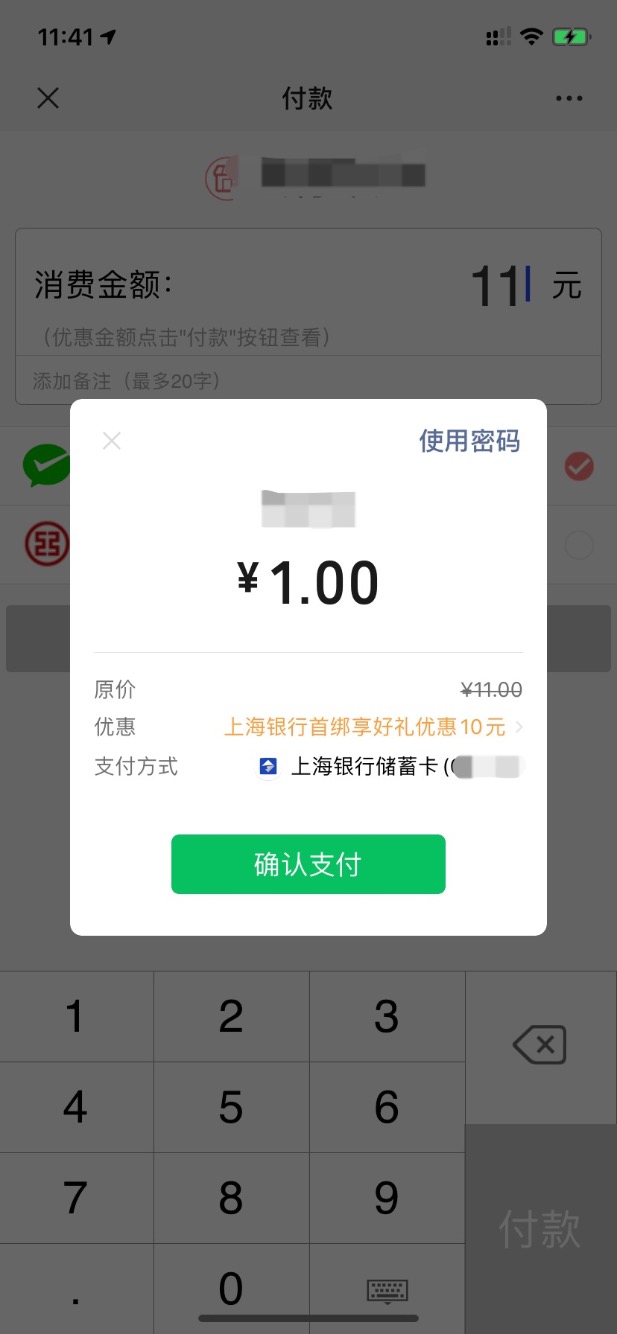
Task: Choose 使用密码 to pay with password
Action: click(x=469, y=441)
